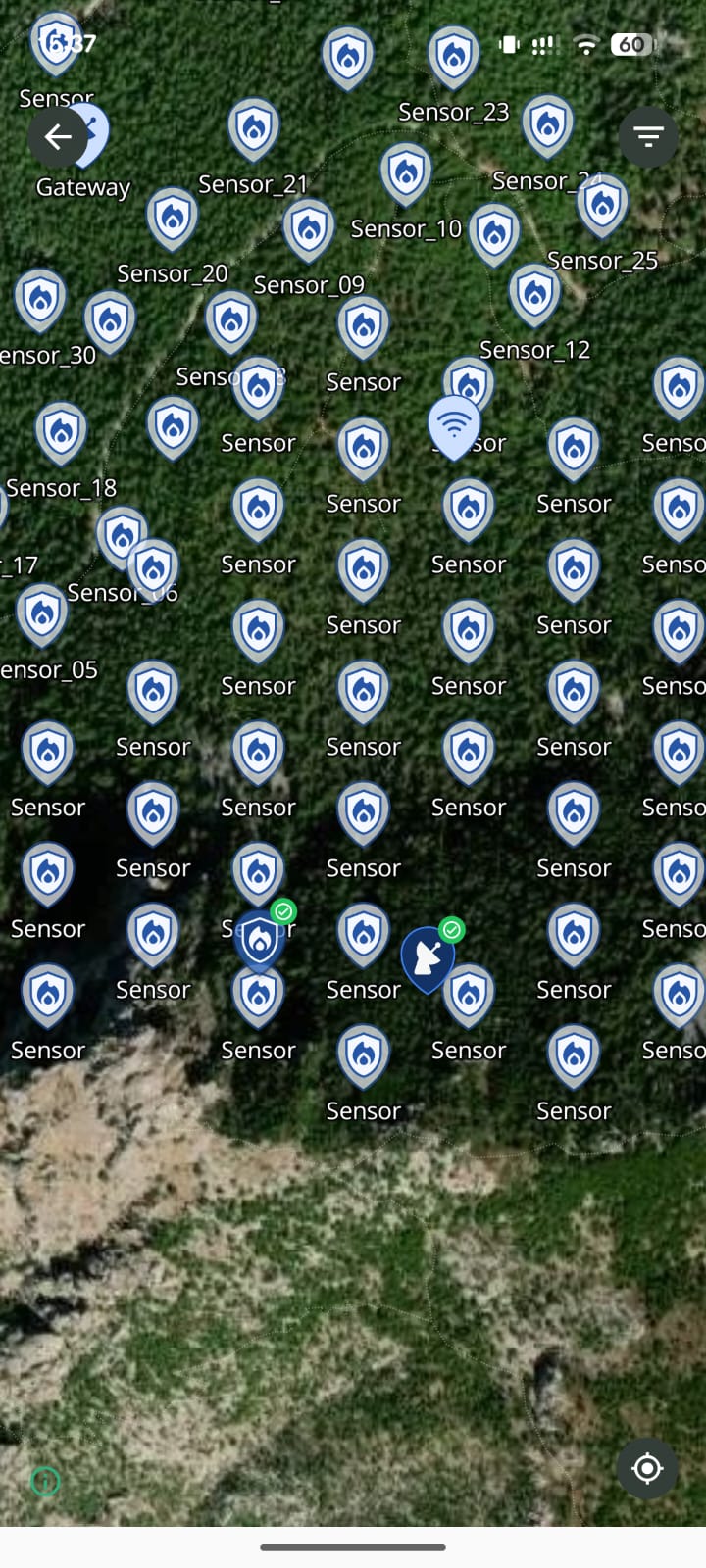Open the satellite dish marker
Image resolution: width=706 pixels, height=1568 pixels.
pyautogui.click(x=428, y=958)
